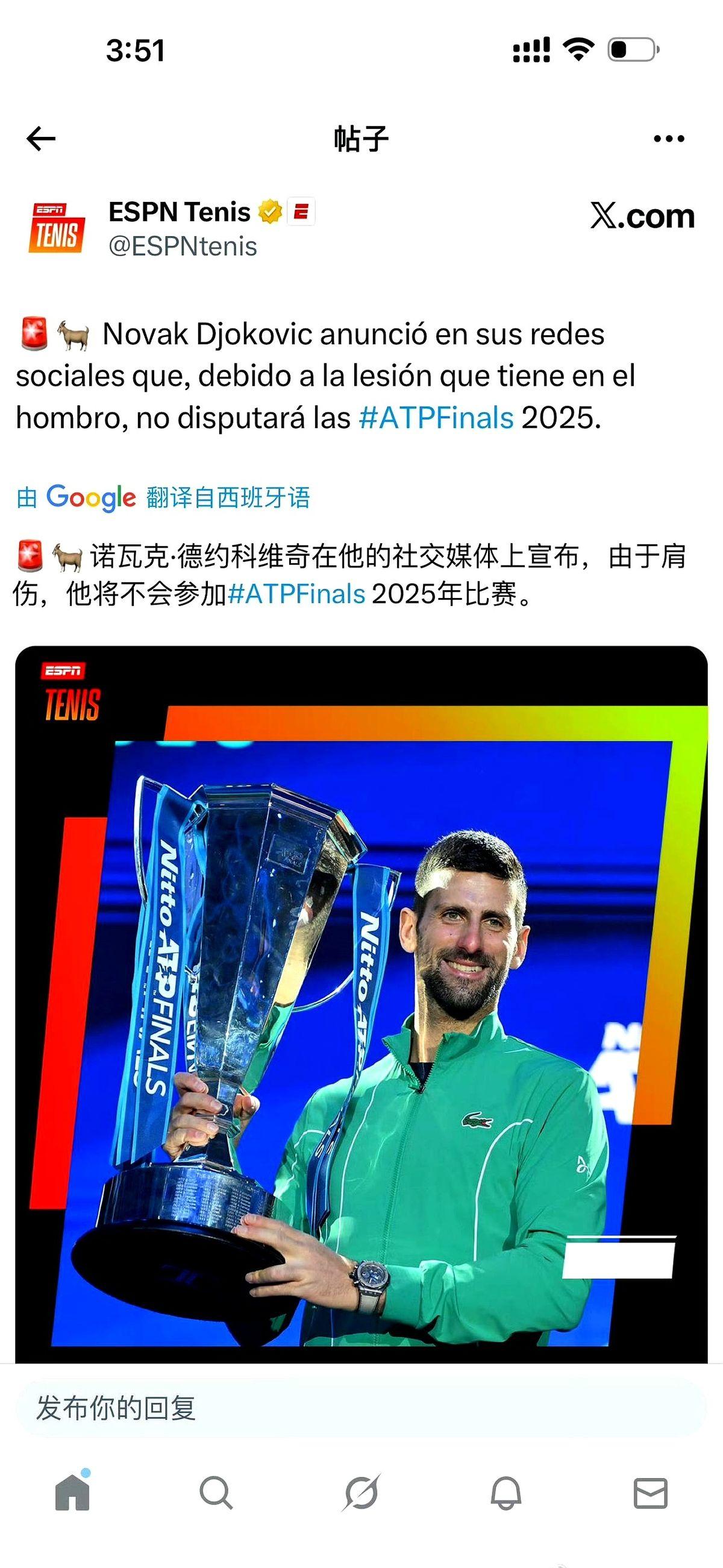Viewport: 723px width, 1568px height.
Task: Click the 帖子 page title
Action: point(361,139)
